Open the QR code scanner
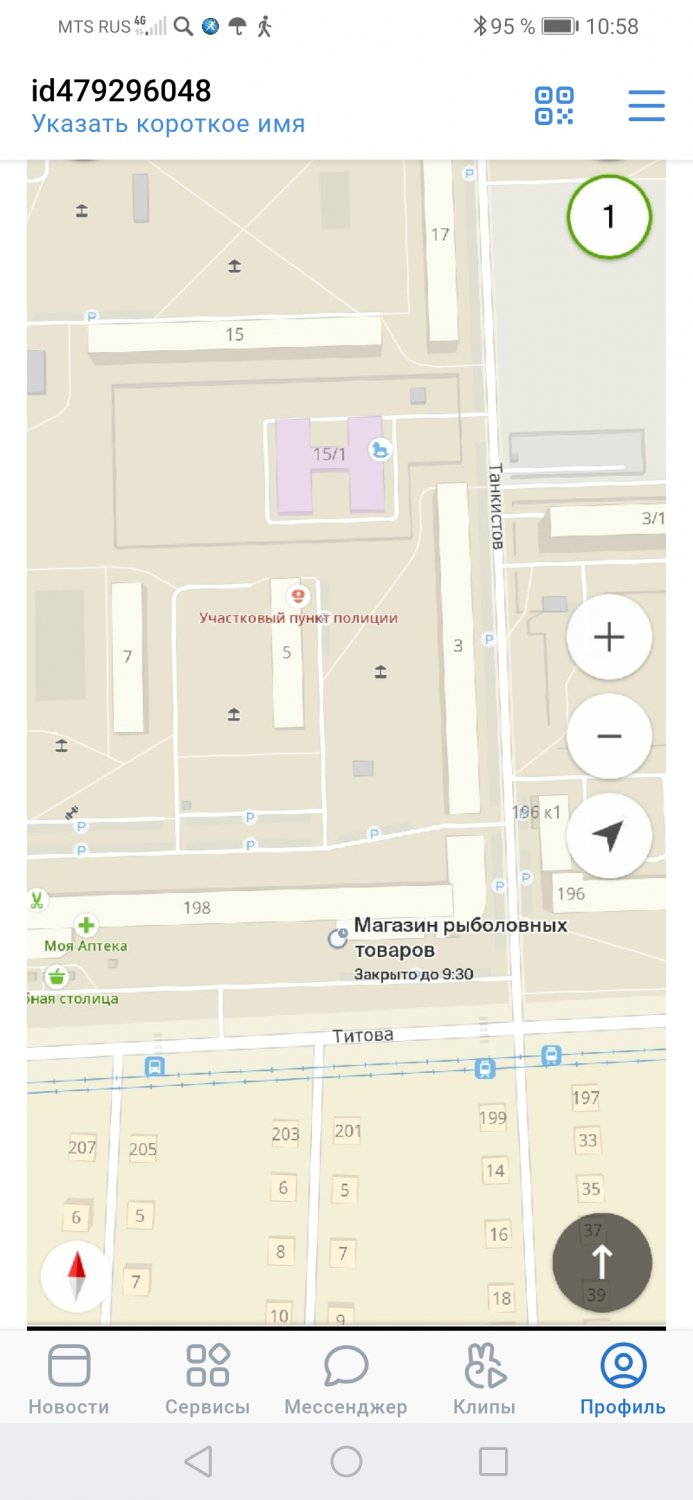The width and height of the screenshot is (693, 1500). coord(554,106)
